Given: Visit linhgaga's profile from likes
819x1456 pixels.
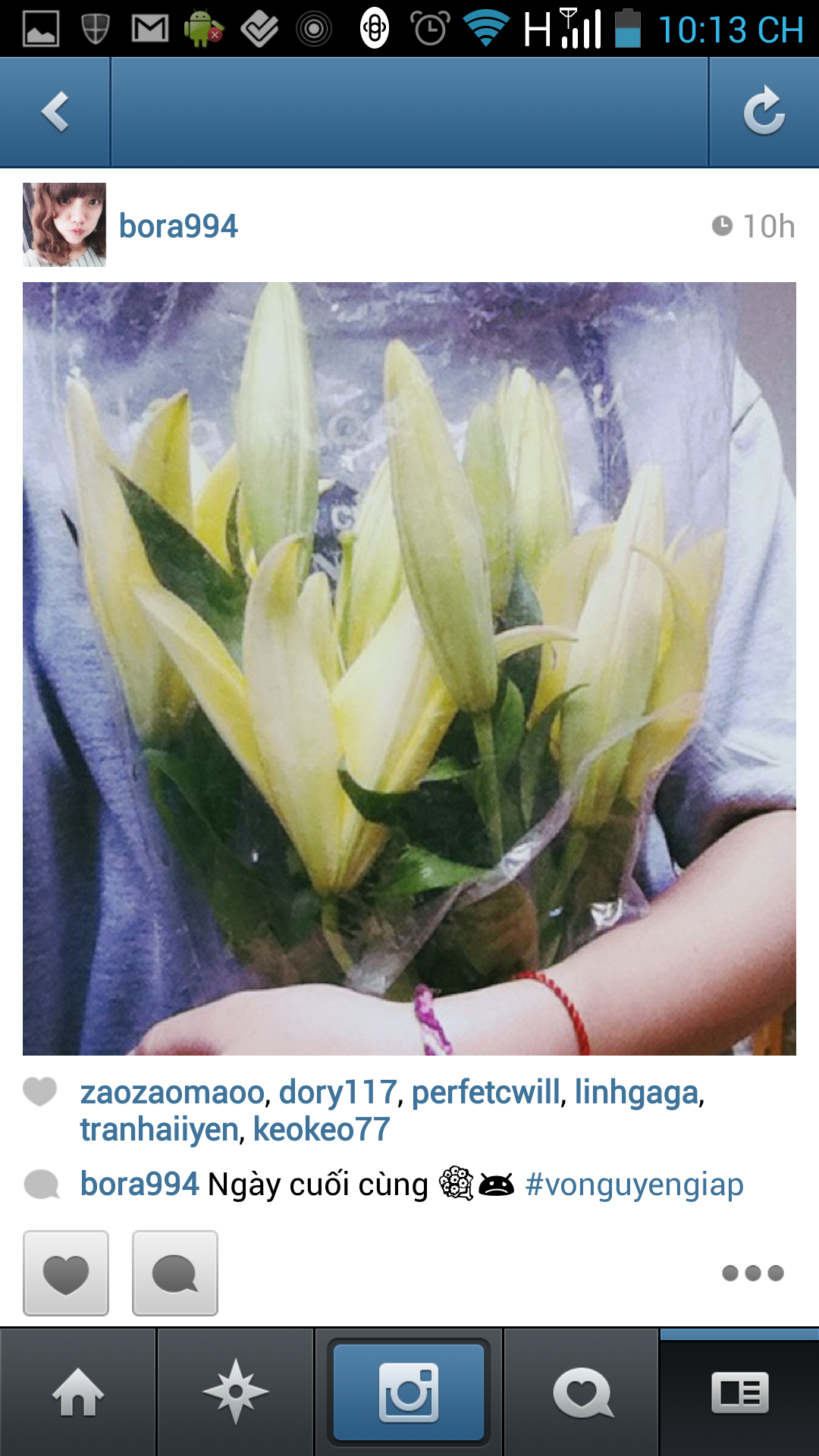Looking at the screenshot, I should [x=636, y=1093].
